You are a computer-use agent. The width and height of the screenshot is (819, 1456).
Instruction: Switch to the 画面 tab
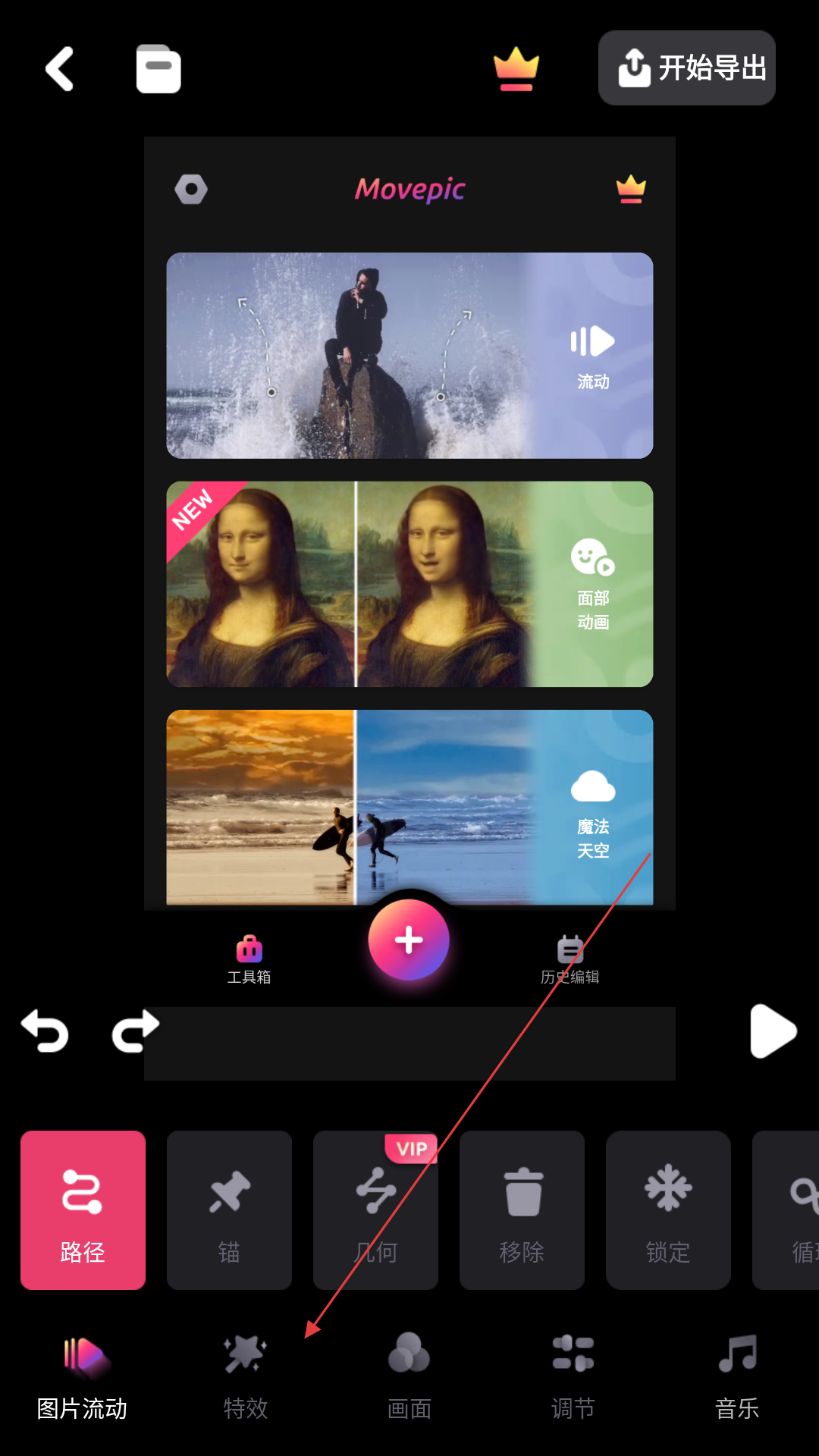(x=409, y=1376)
